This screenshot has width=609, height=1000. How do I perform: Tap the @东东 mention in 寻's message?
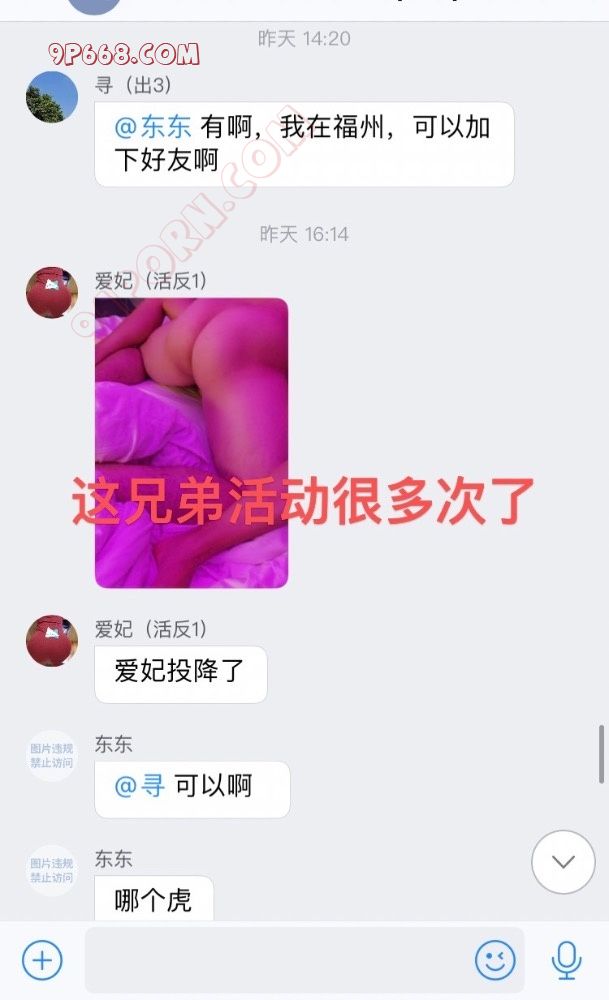pyautogui.click(x=153, y=128)
